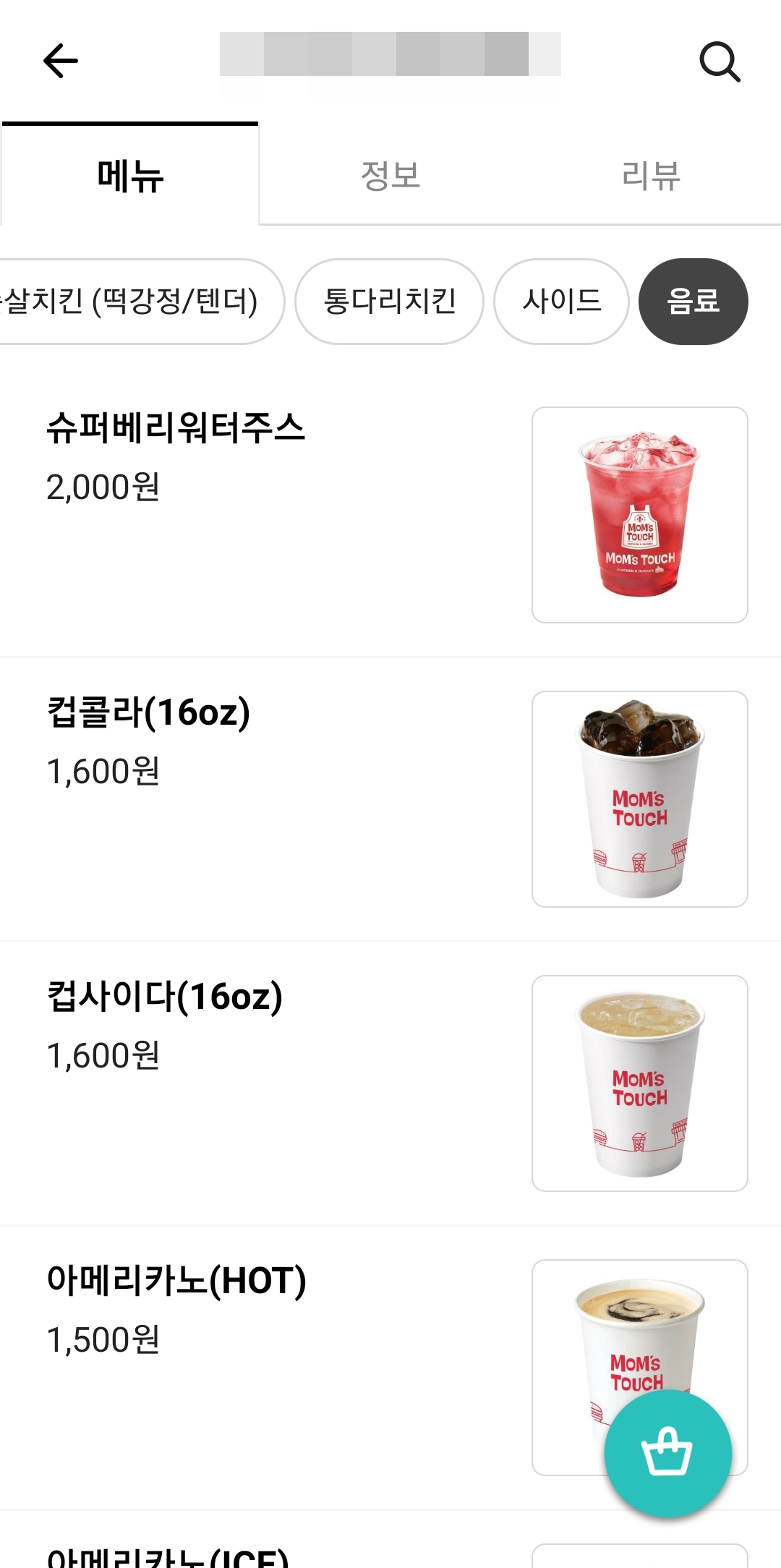Go back using the arrow icon
The width and height of the screenshot is (781, 1568).
61,61
